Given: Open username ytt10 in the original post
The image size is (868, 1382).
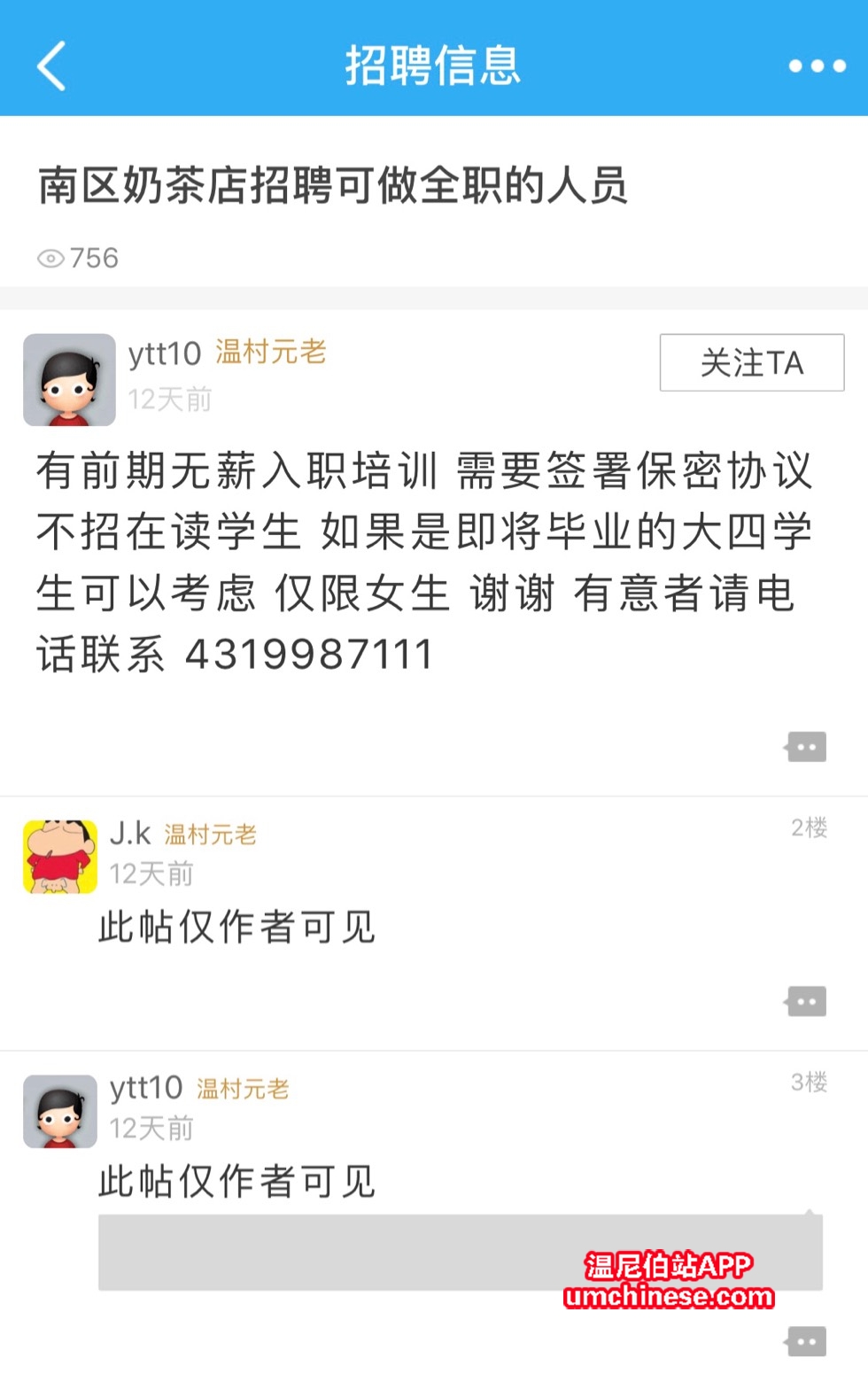Looking at the screenshot, I should pos(165,353).
